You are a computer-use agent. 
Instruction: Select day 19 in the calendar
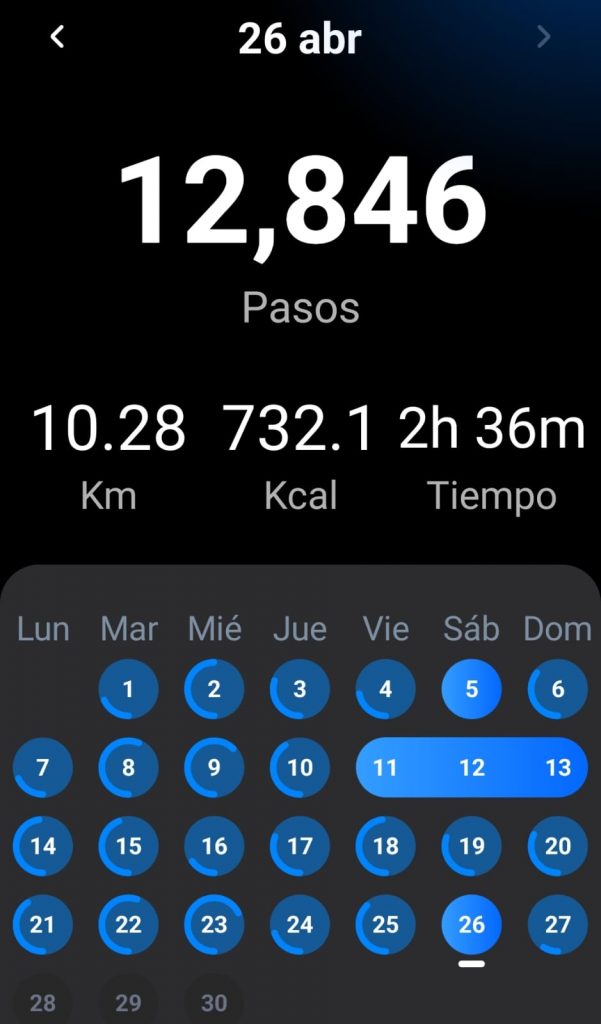(x=471, y=846)
